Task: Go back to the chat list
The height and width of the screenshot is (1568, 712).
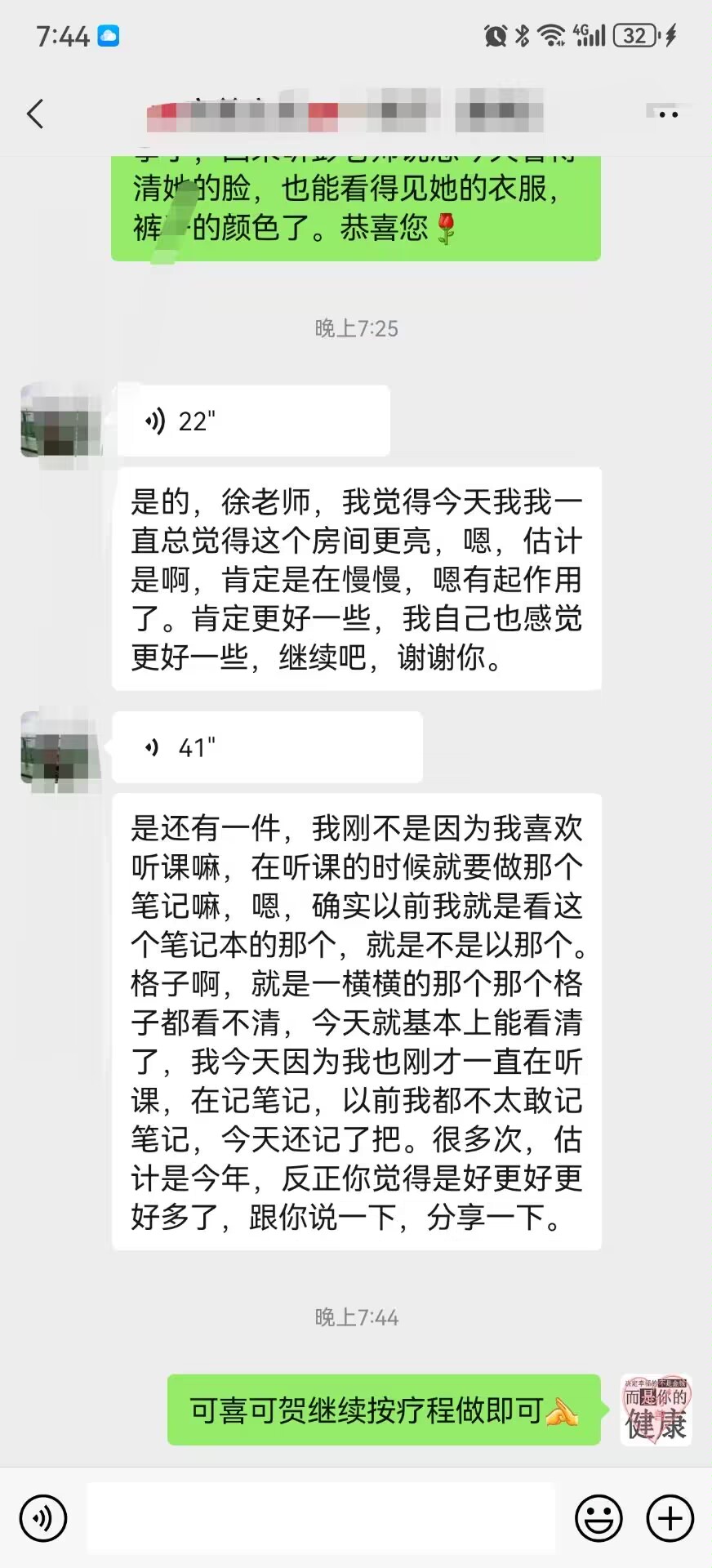Action: 35,114
